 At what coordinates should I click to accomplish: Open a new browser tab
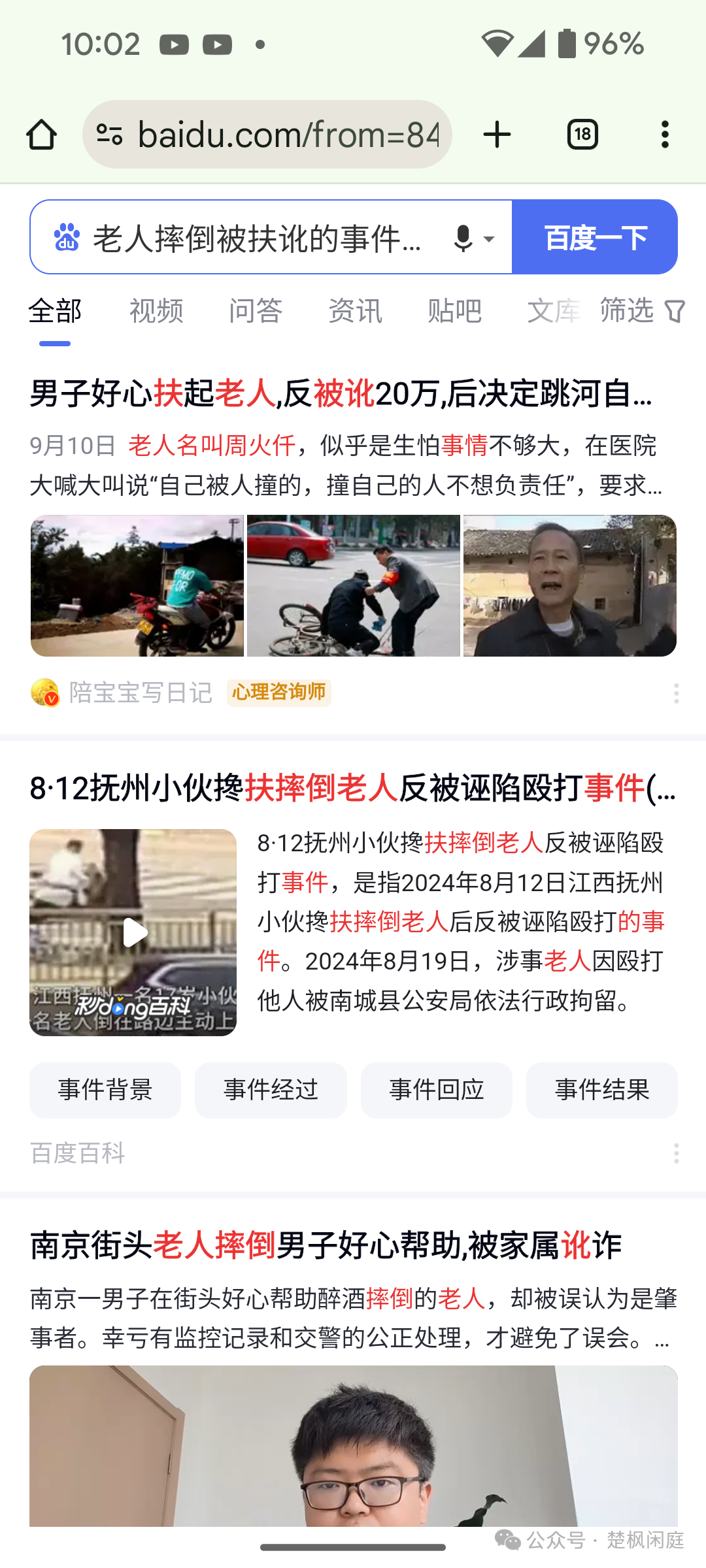[497, 135]
